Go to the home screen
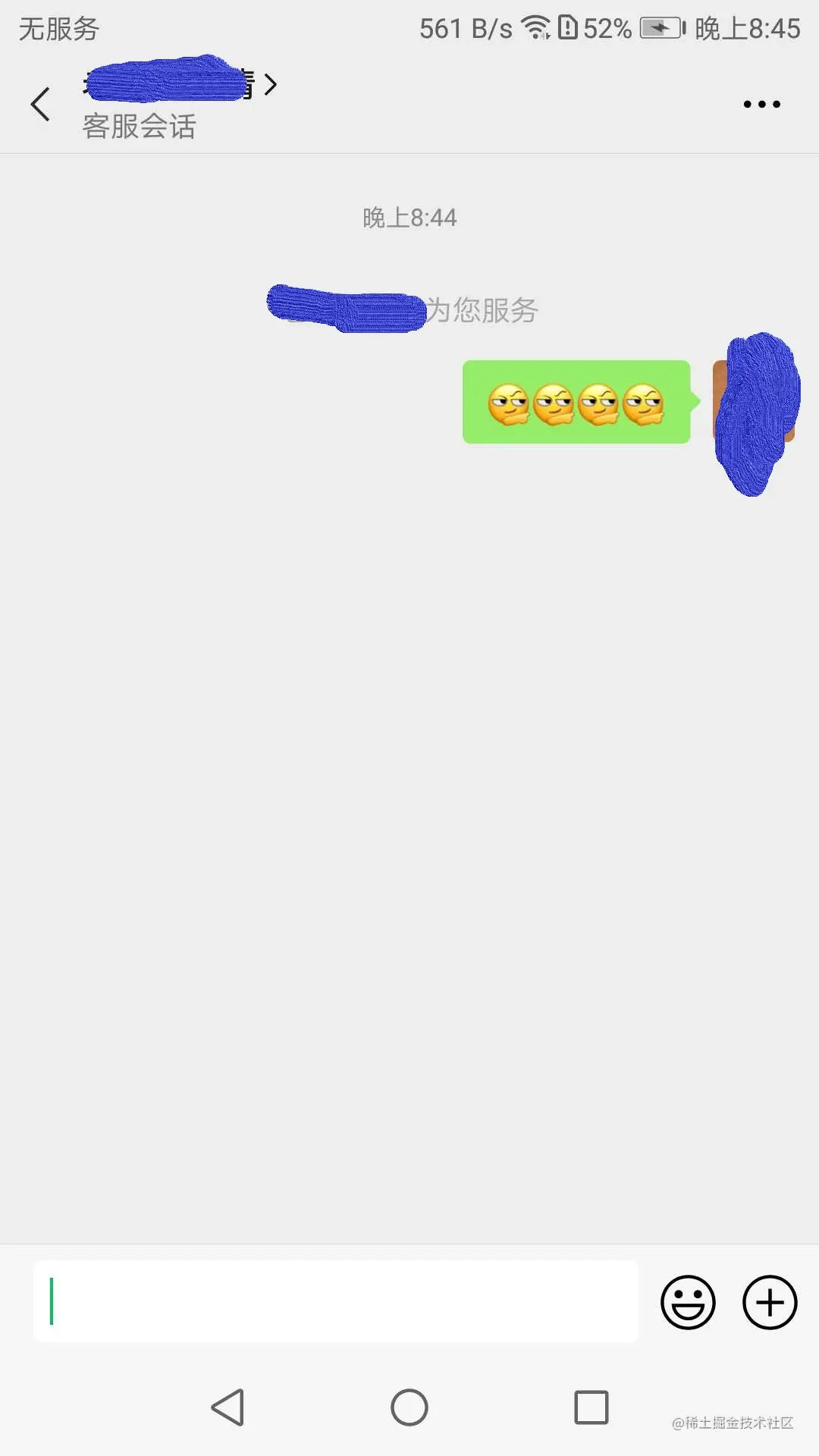This screenshot has width=819, height=1456. click(x=409, y=1407)
